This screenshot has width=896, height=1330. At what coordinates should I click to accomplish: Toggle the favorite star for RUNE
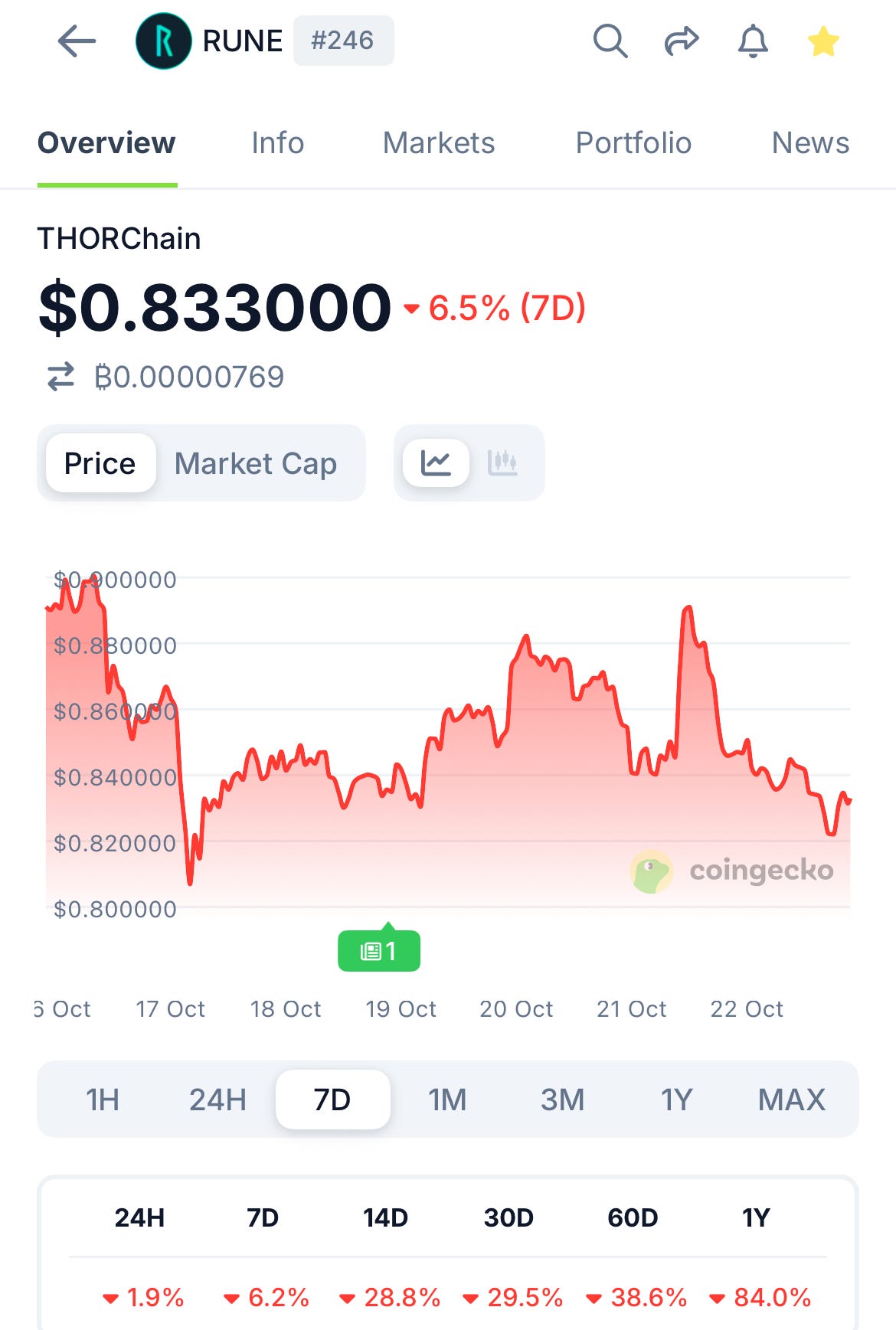823,41
